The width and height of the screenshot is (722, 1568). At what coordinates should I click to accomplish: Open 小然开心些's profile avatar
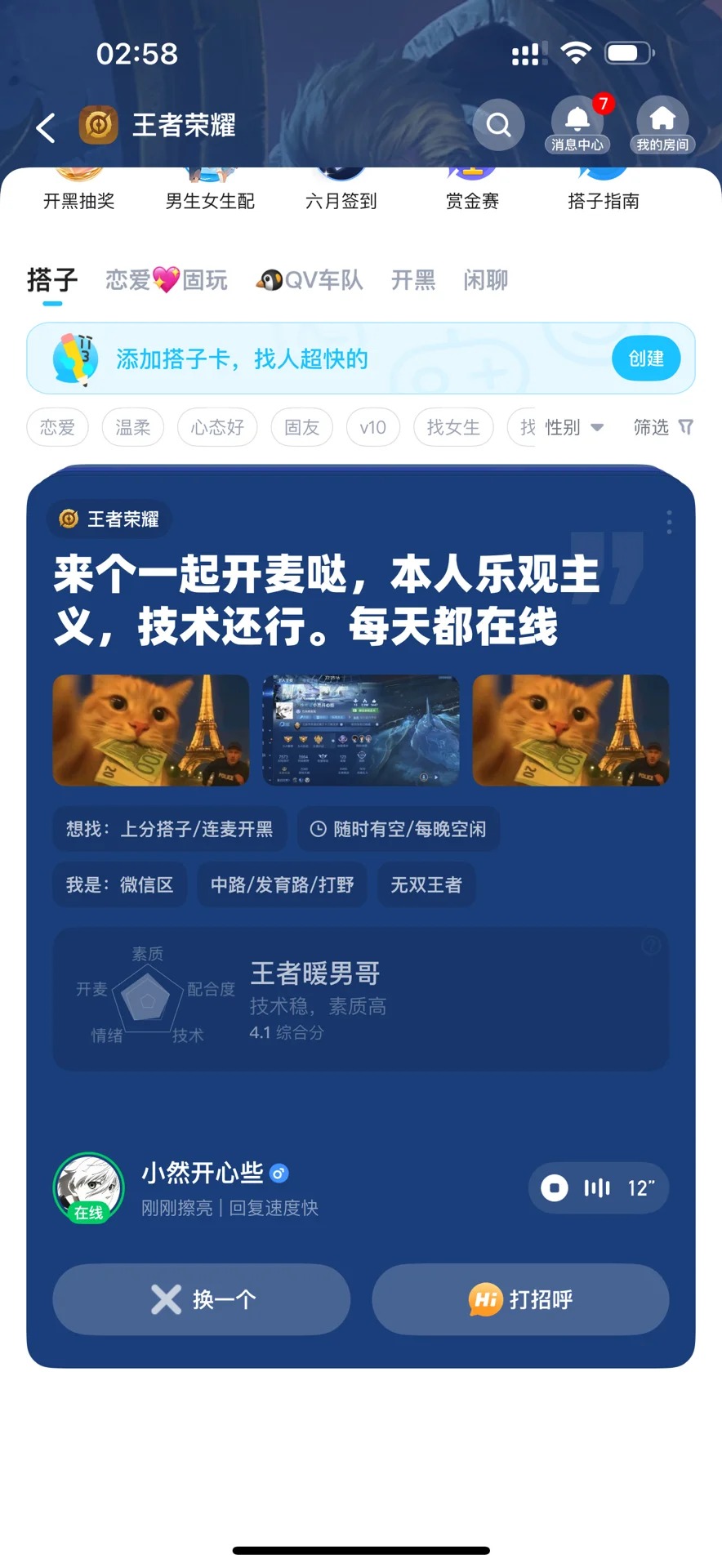[x=88, y=1187]
